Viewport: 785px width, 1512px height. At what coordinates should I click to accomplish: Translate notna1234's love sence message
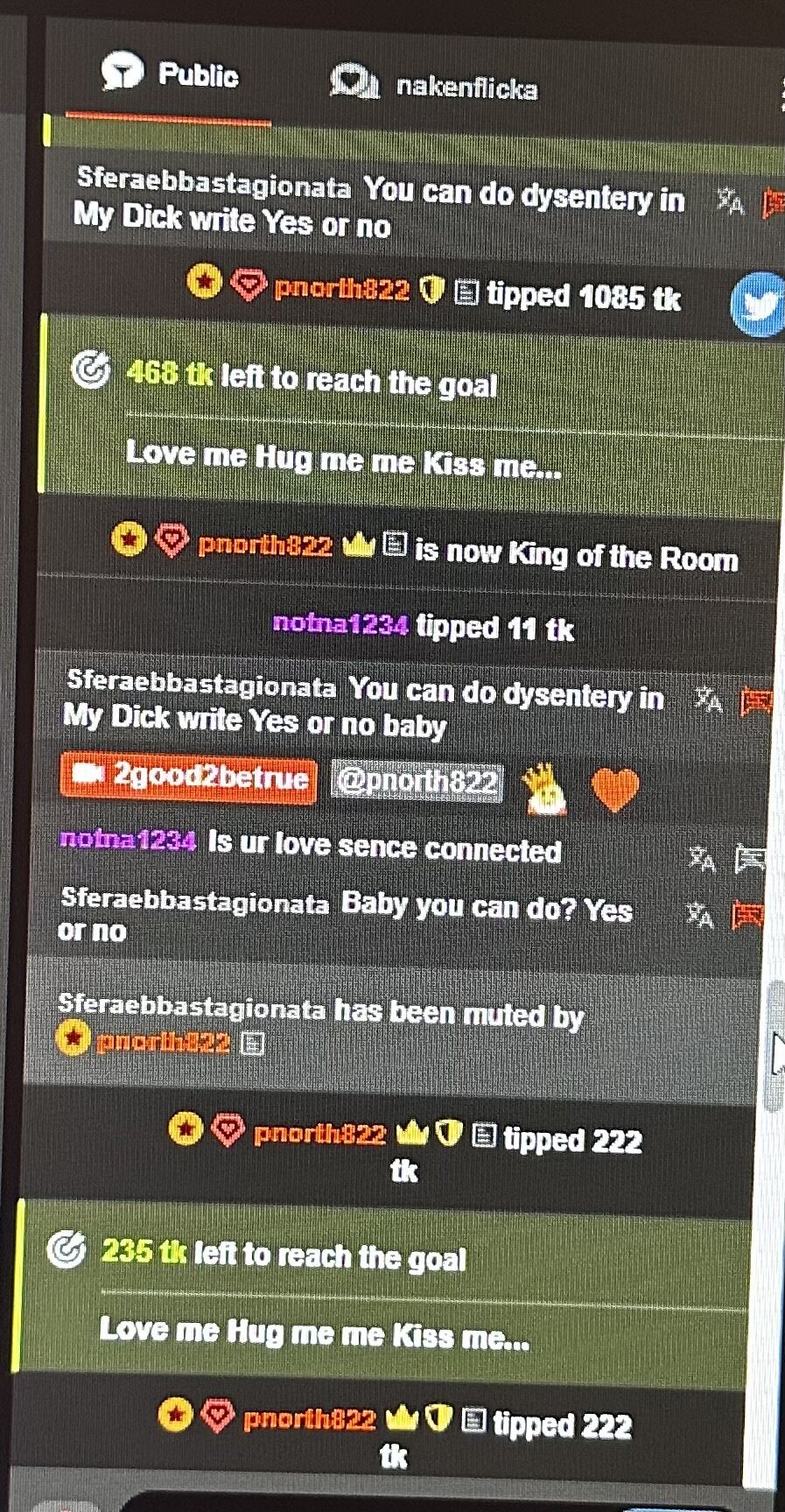[702, 859]
